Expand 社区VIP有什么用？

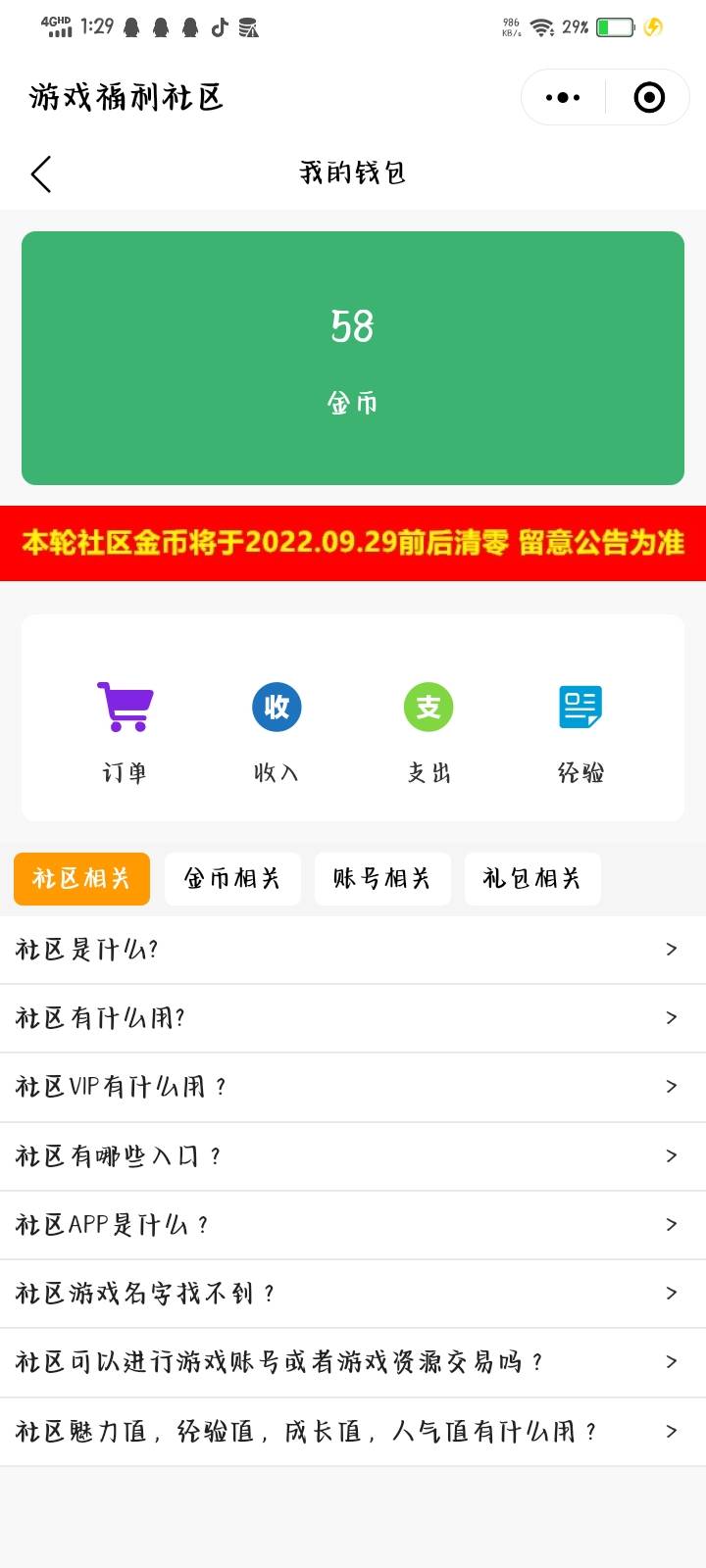353,1087
